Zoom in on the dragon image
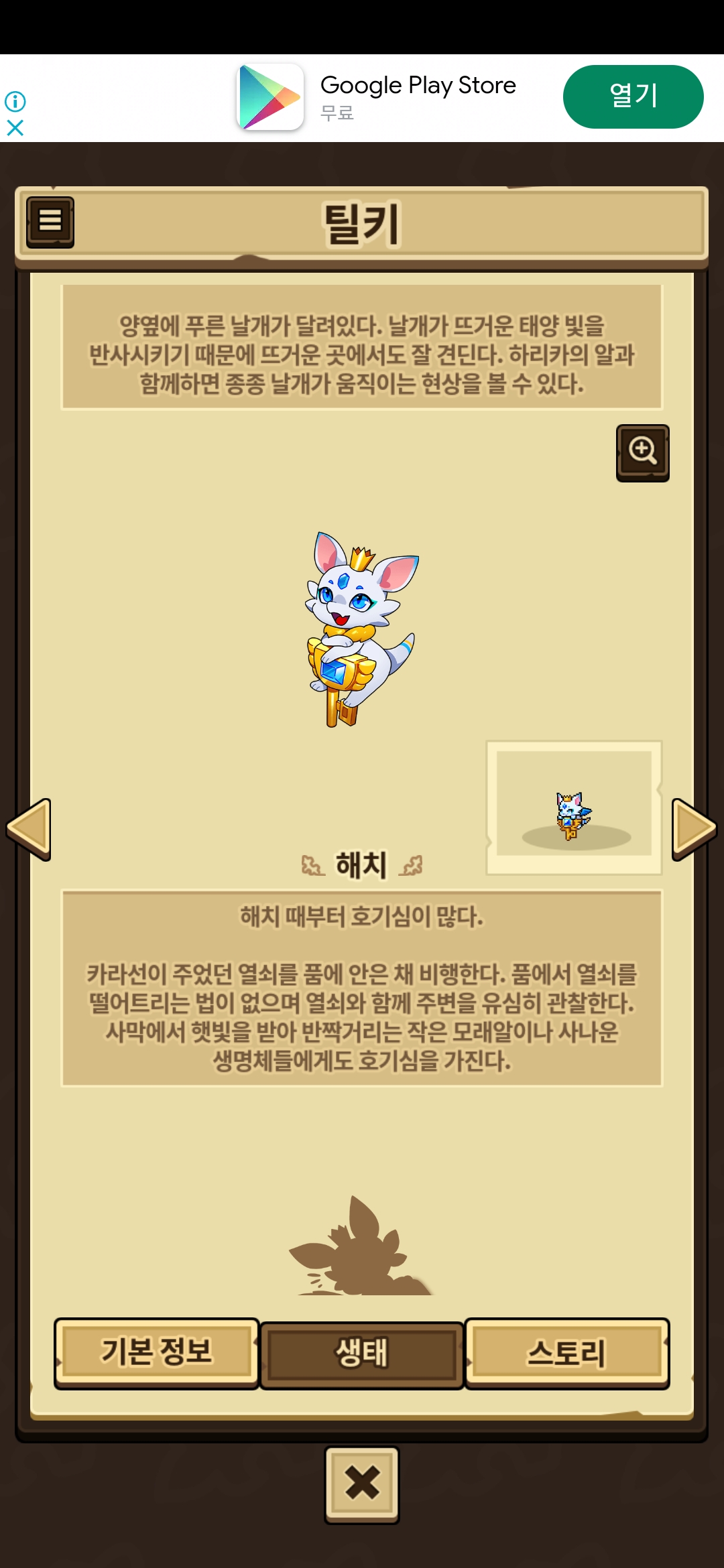This screenshot has height=1568, width=724. point(642,452)
